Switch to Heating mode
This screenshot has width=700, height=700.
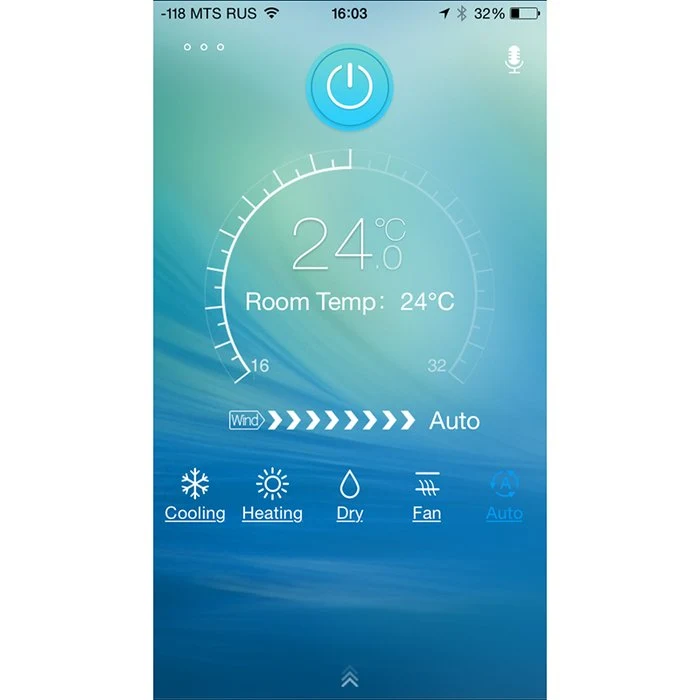click(272, 495)
